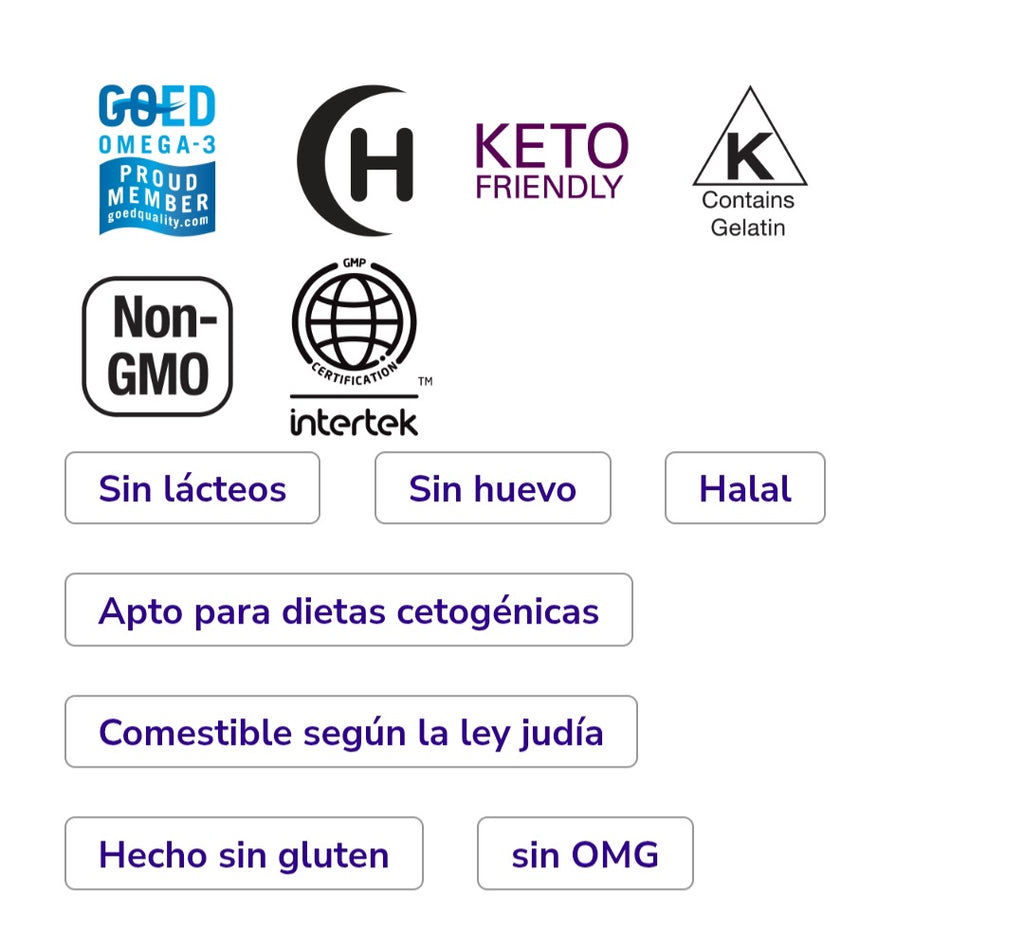This screenshot has height=944, width=1024.
Task: Tap Apto para dietas cetogénicas chip
Action: [x=348, y=610]
